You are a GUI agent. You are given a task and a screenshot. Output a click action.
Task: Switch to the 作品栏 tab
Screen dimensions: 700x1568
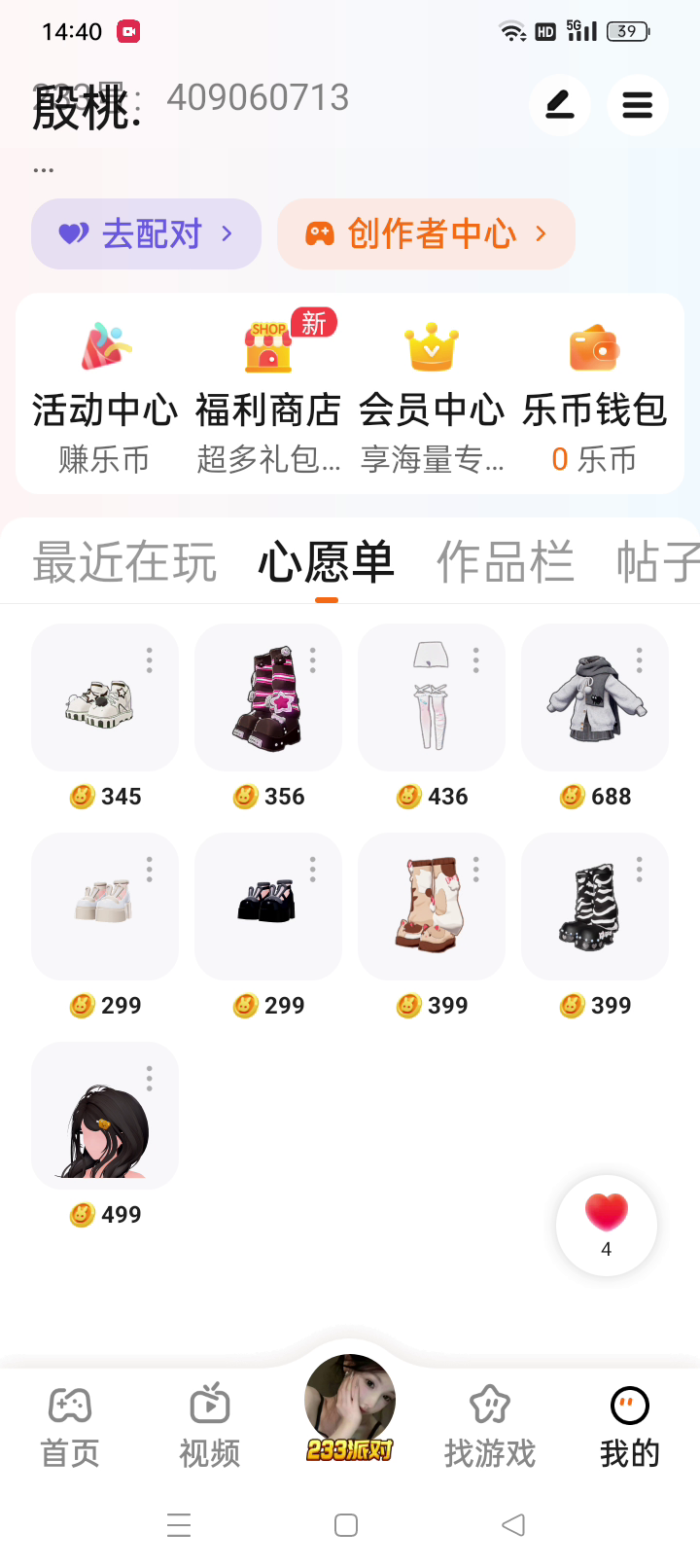[x=505, y=562]
